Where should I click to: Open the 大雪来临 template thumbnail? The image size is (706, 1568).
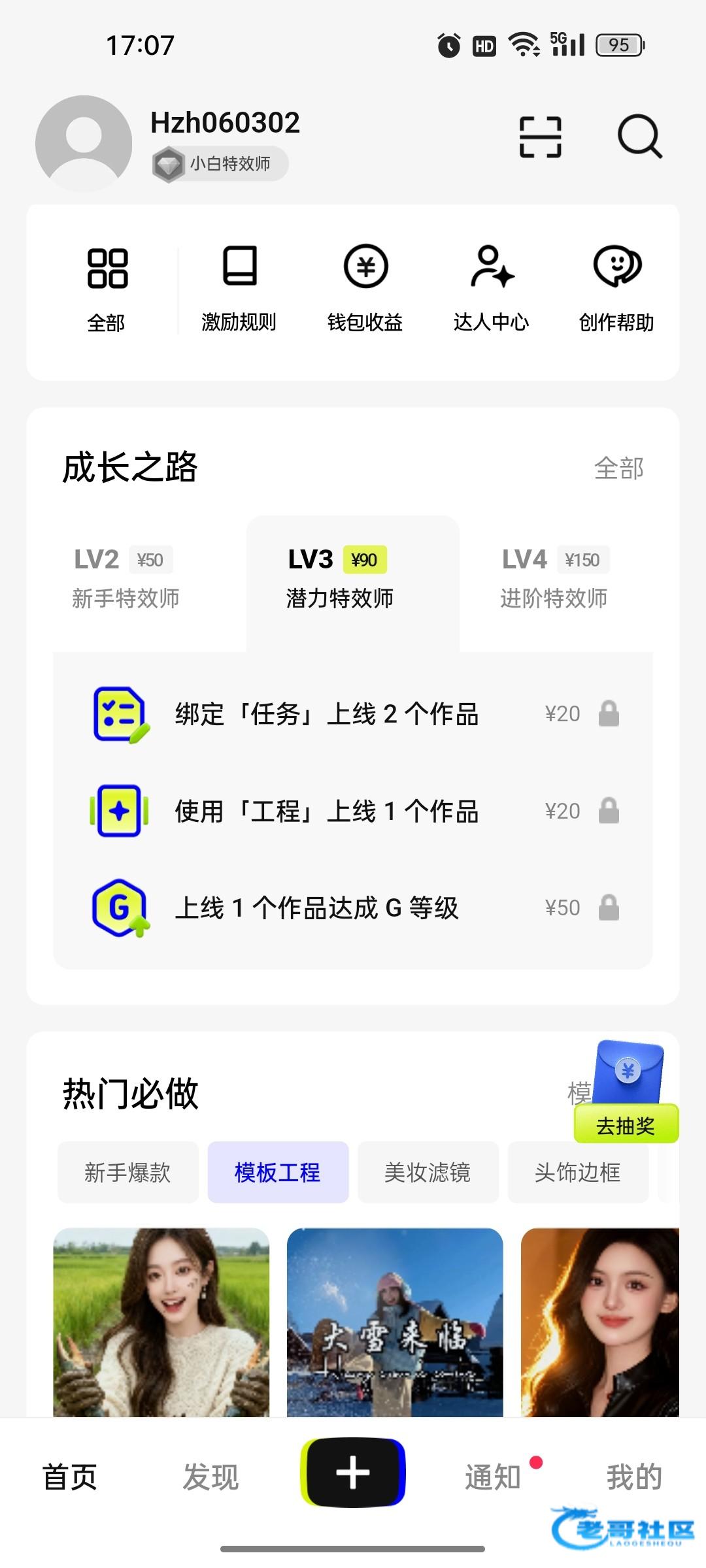pyautogui.click(x=395, y=1322)
